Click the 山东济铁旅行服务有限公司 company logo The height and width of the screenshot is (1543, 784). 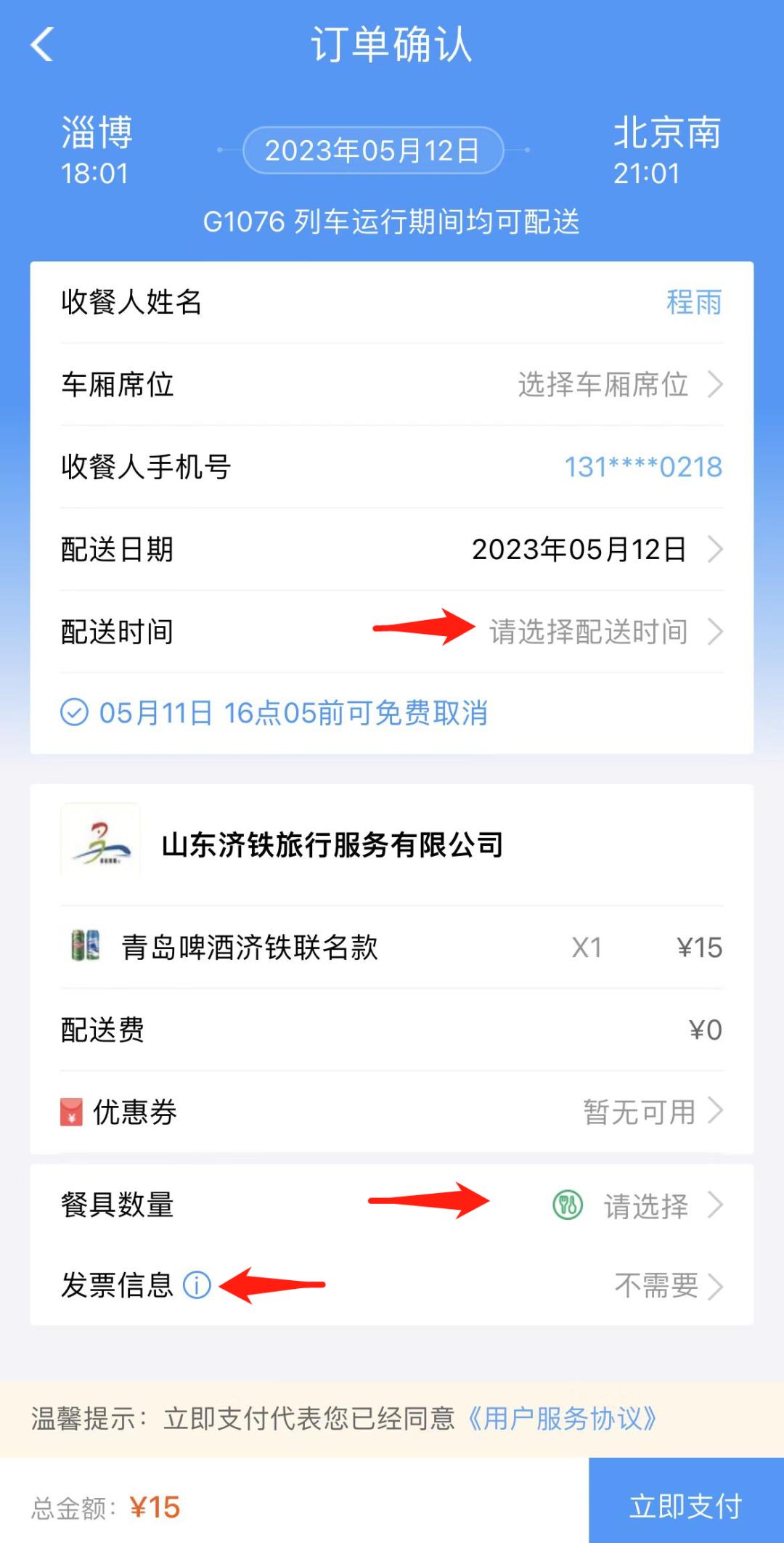coord(101,842)
